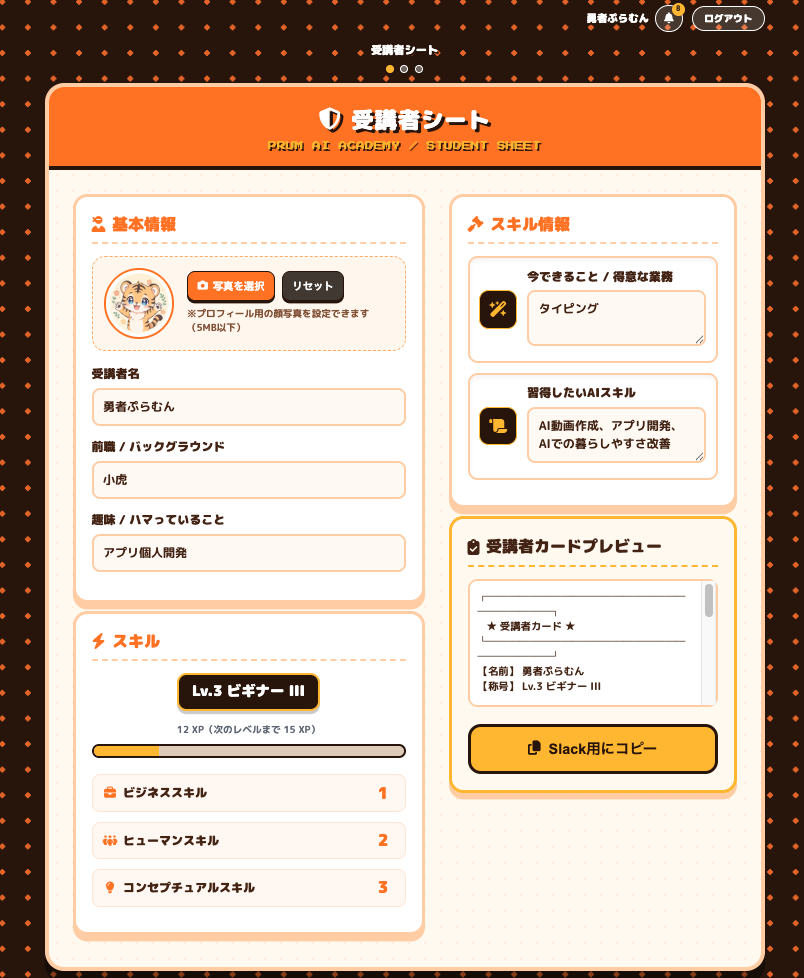Image resolution: width=804 pixels, height=978 pixels.
Task: Copy the card with Slack用にコピー
Action: click(x=593, y=748)
